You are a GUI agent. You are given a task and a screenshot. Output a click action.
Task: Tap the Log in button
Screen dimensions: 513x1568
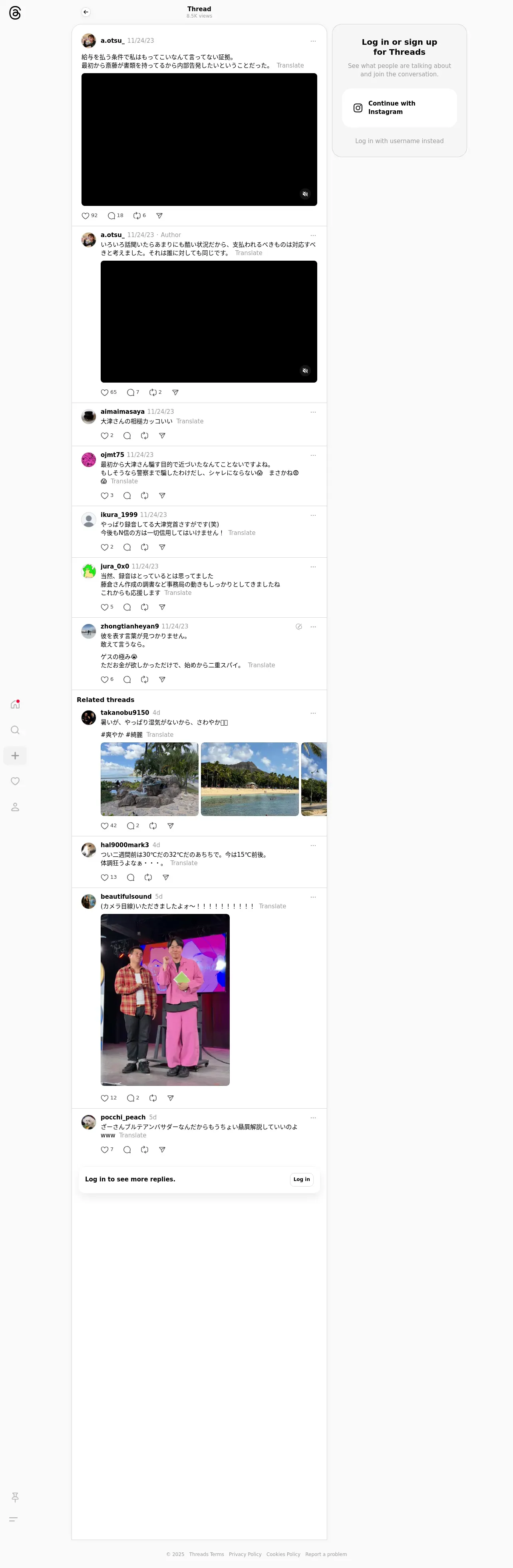click(x=301, y=1180)
